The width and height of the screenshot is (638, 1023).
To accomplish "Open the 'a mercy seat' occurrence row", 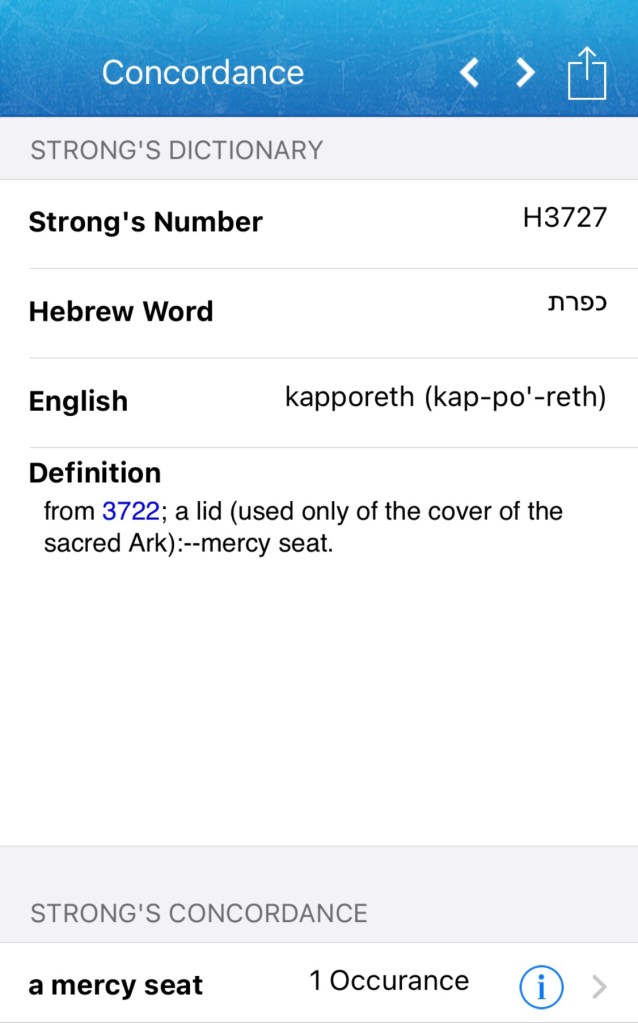I will pos(250,985).
